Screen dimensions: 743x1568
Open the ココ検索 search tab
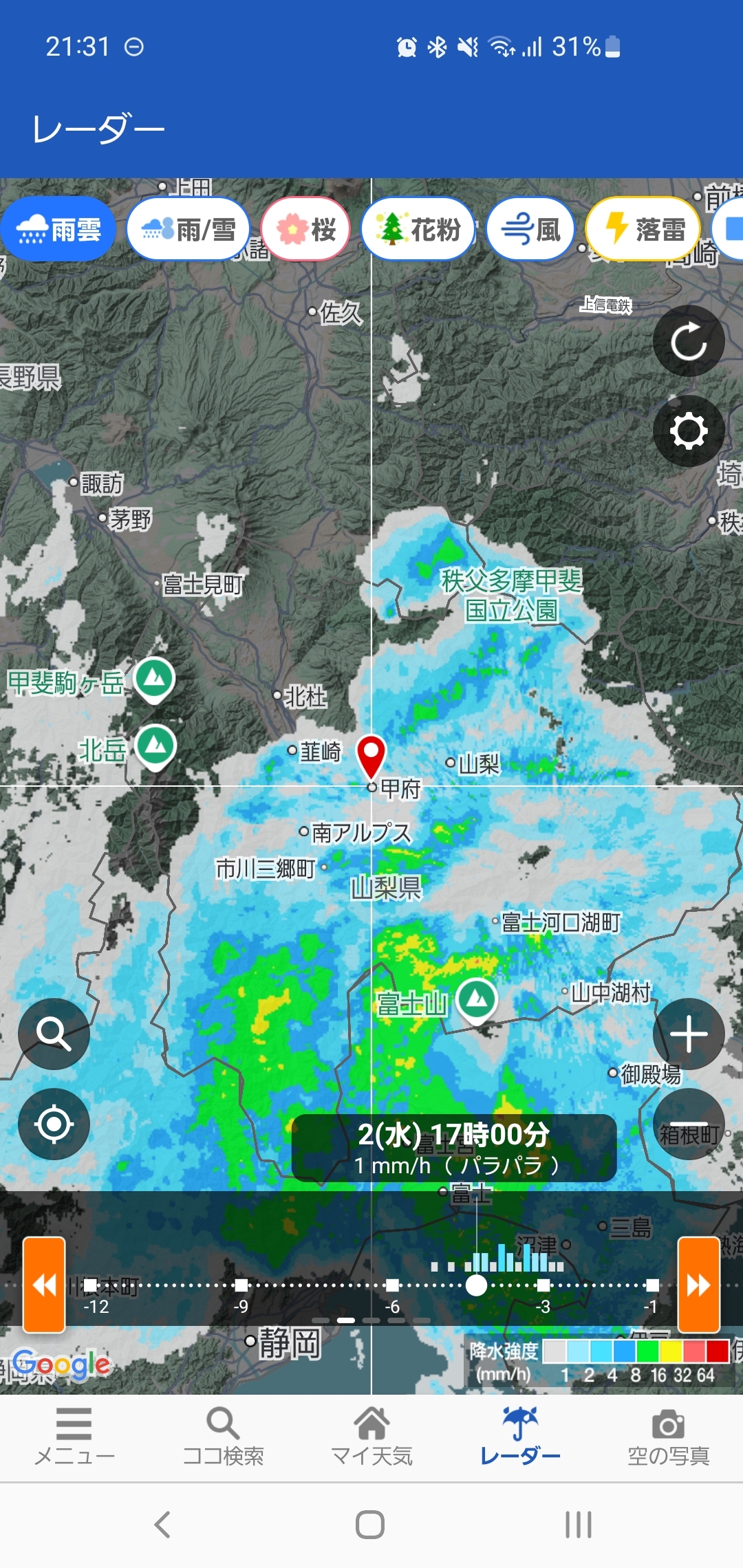223,1437
